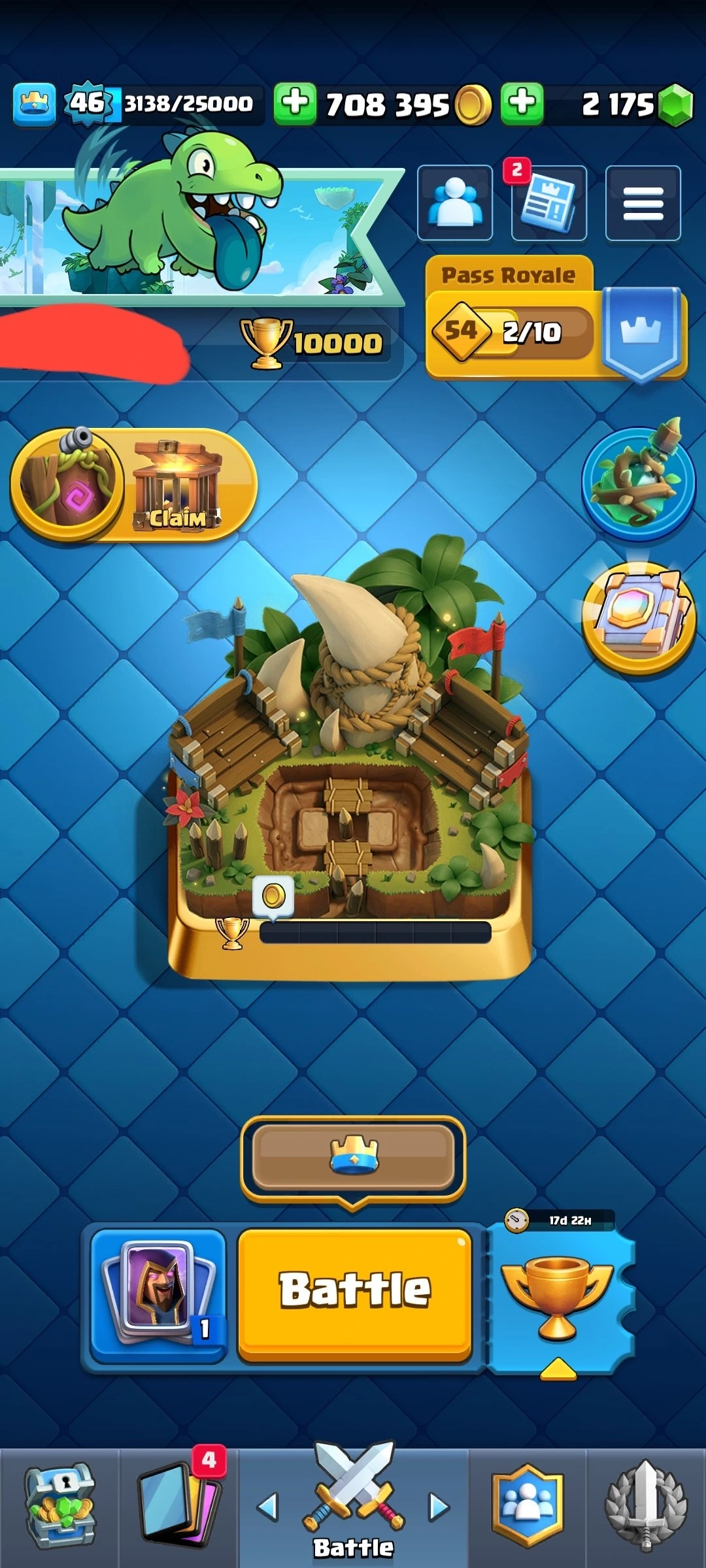Open the friends/social icon

tap(455, 203)
